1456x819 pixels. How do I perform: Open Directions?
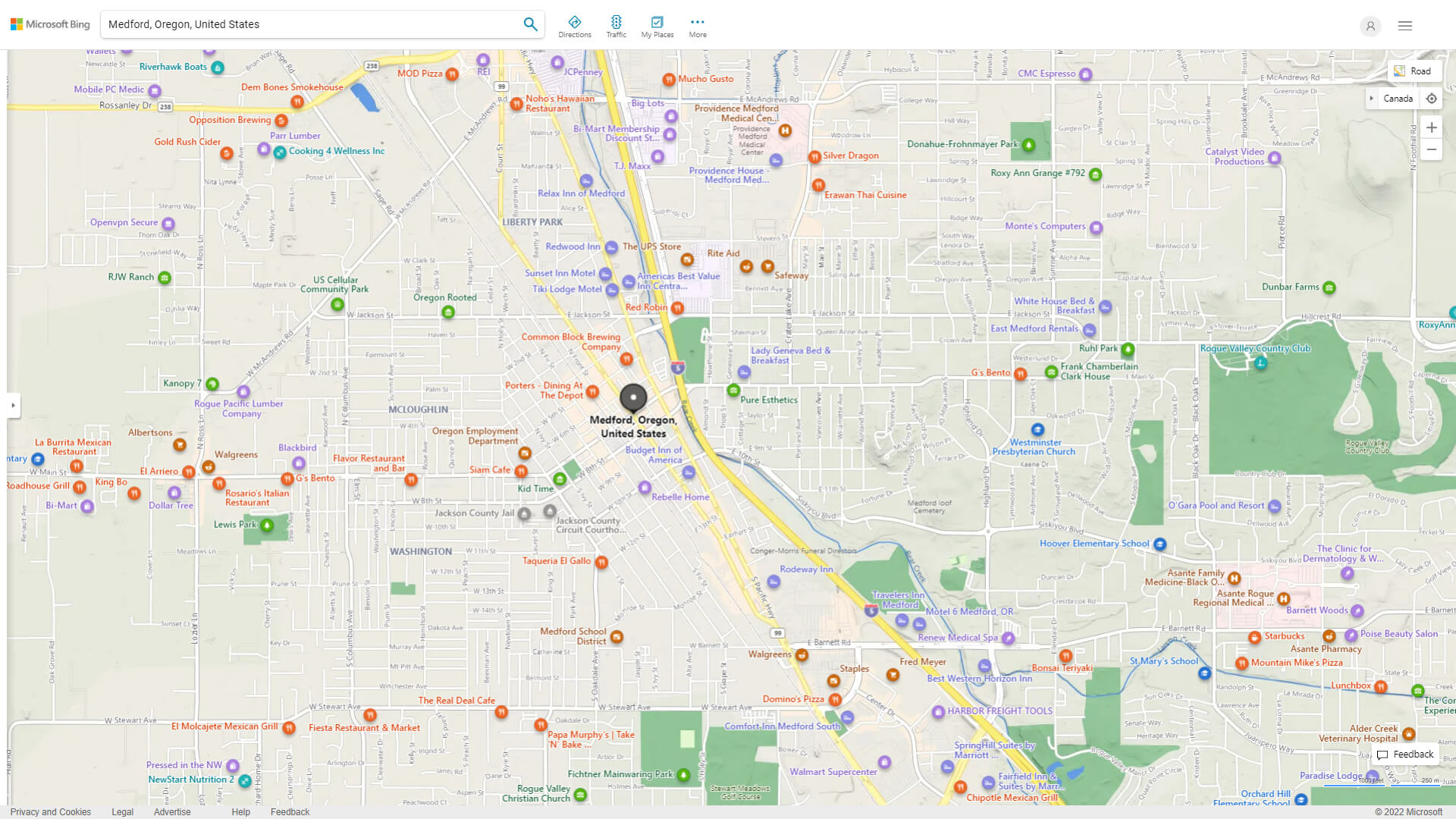coord(574,27)
